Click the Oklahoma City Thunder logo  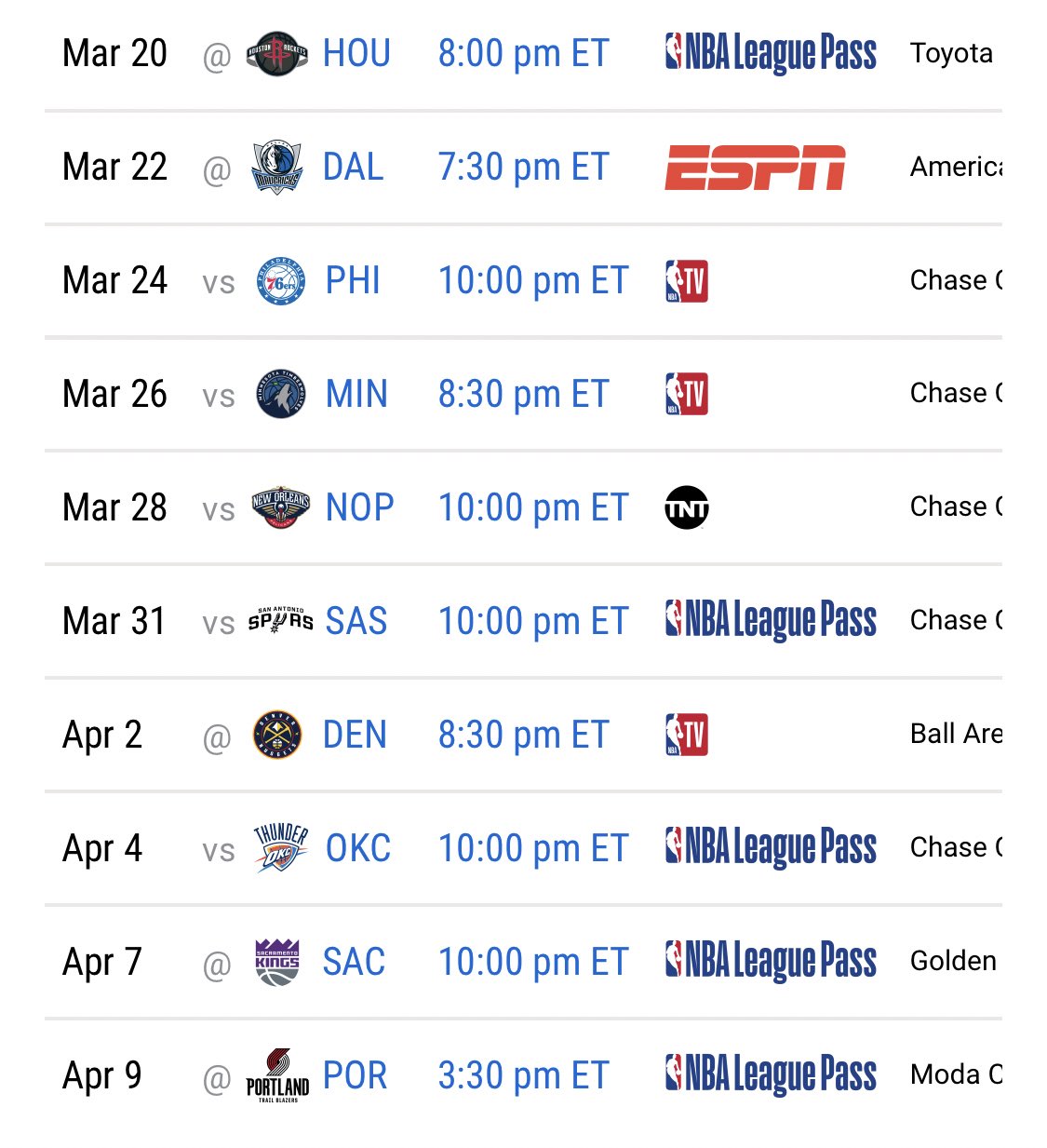coord(279,848)
